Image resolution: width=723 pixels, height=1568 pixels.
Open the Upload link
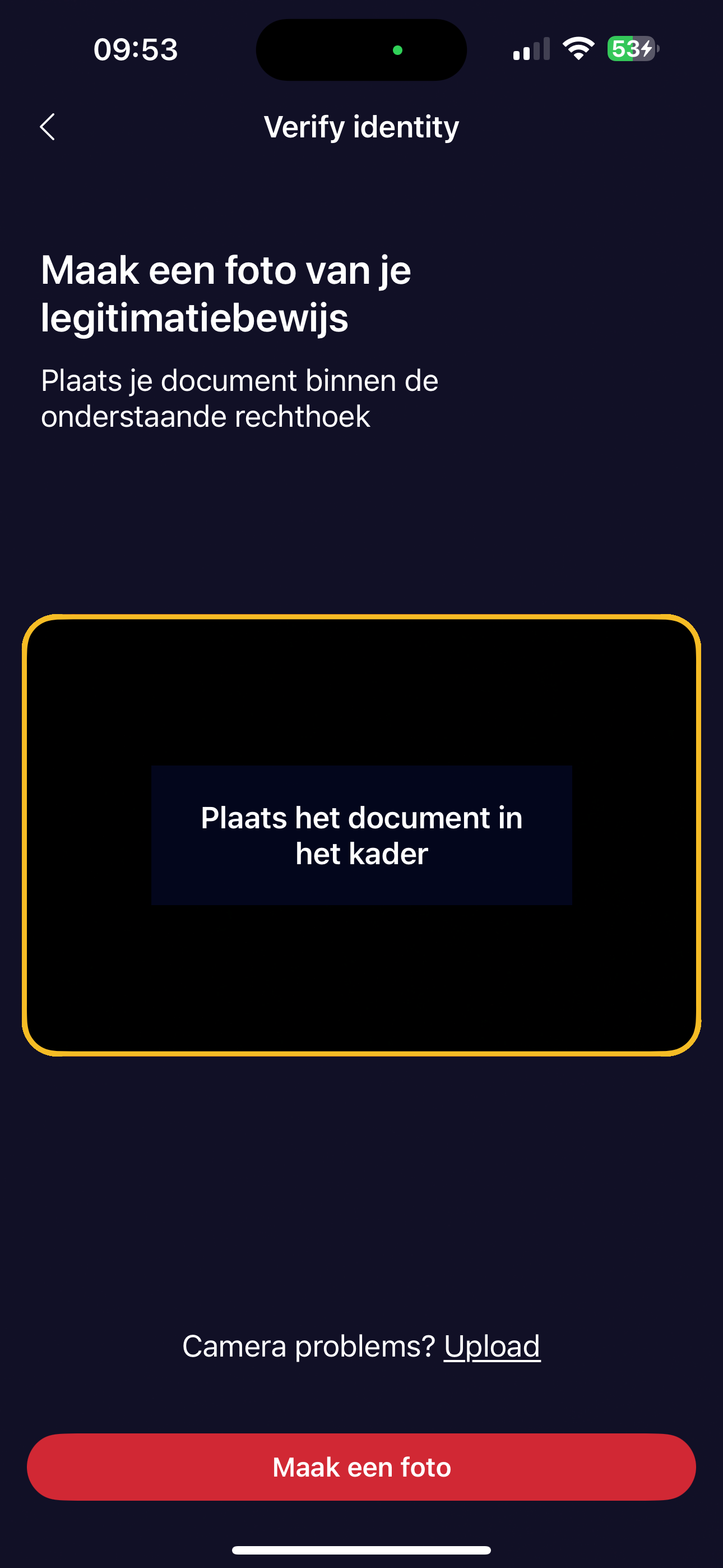[492, 1346]
